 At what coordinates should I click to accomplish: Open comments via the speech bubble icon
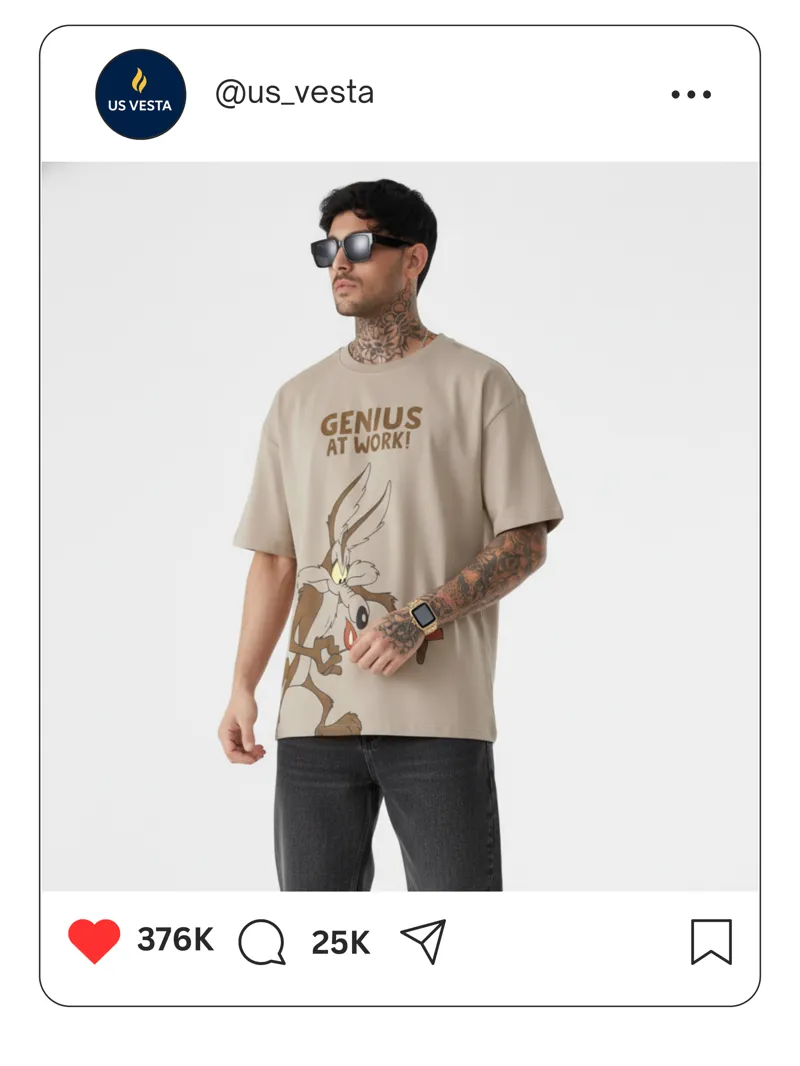(263, 940)
